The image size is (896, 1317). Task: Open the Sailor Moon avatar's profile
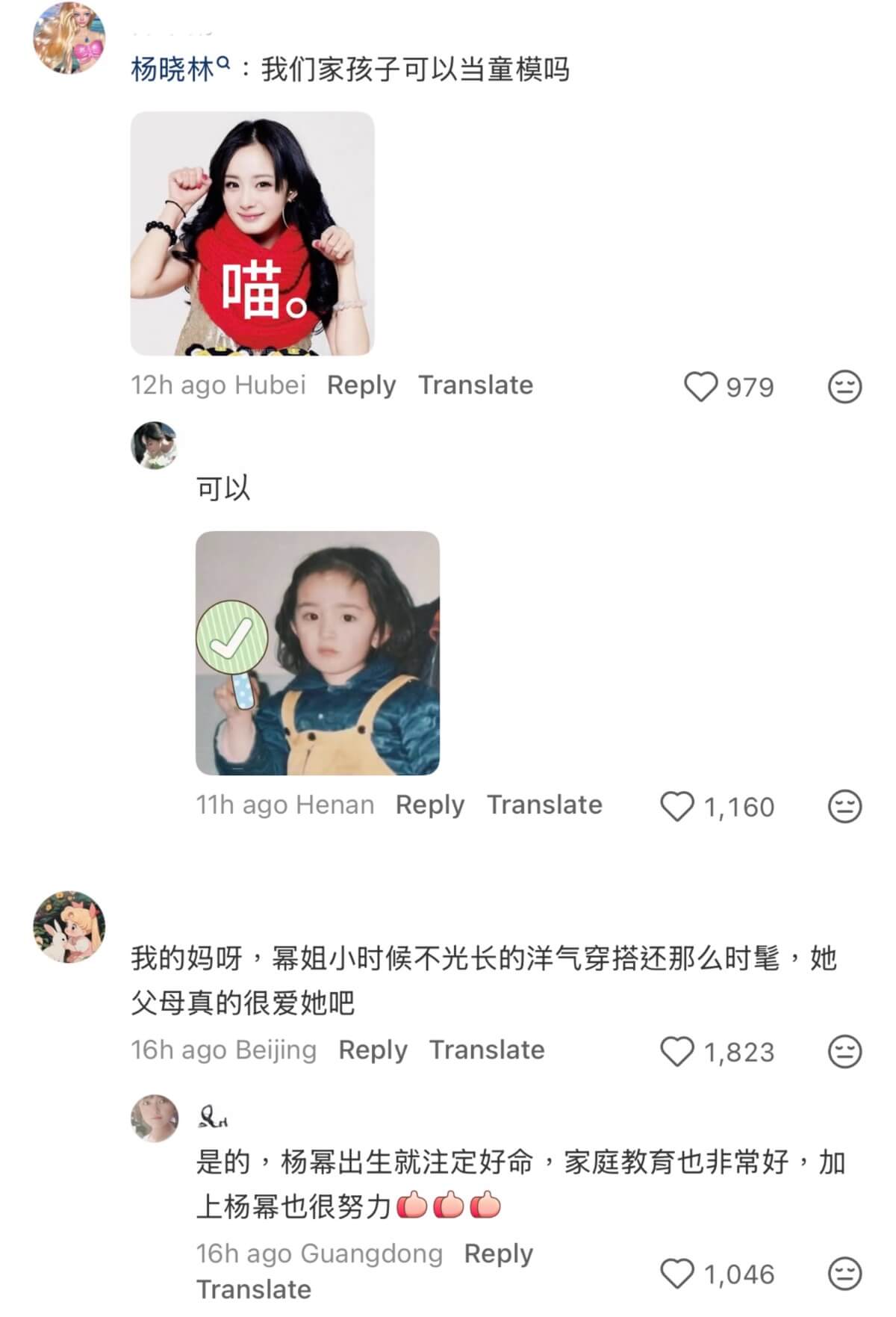[x=69, y=926]
